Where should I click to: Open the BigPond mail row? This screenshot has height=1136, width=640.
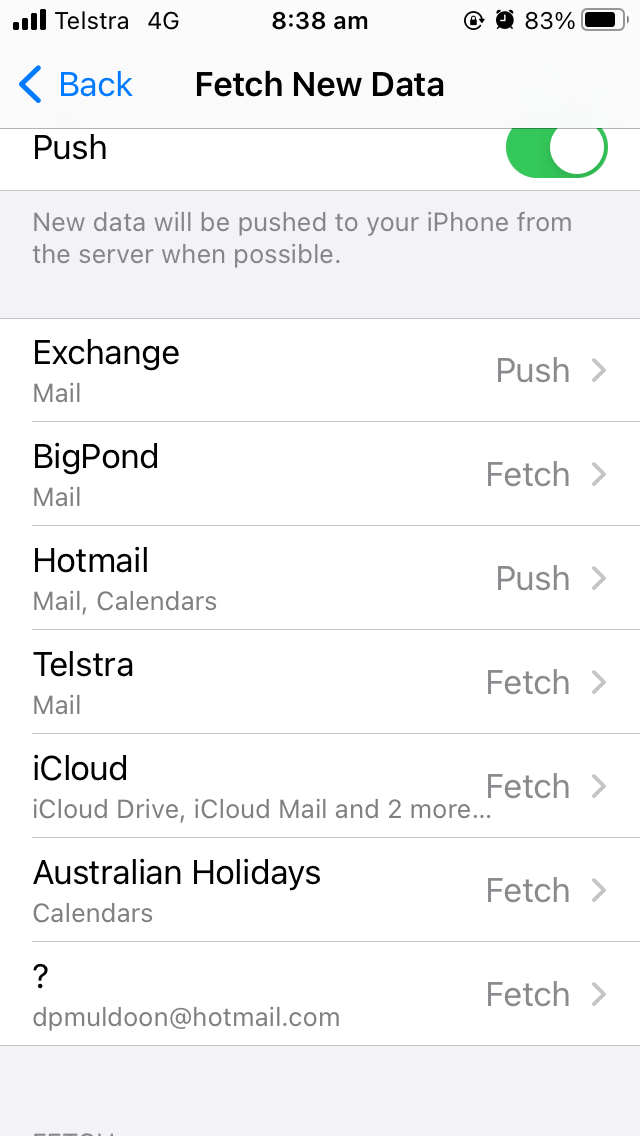click(320, 474)
